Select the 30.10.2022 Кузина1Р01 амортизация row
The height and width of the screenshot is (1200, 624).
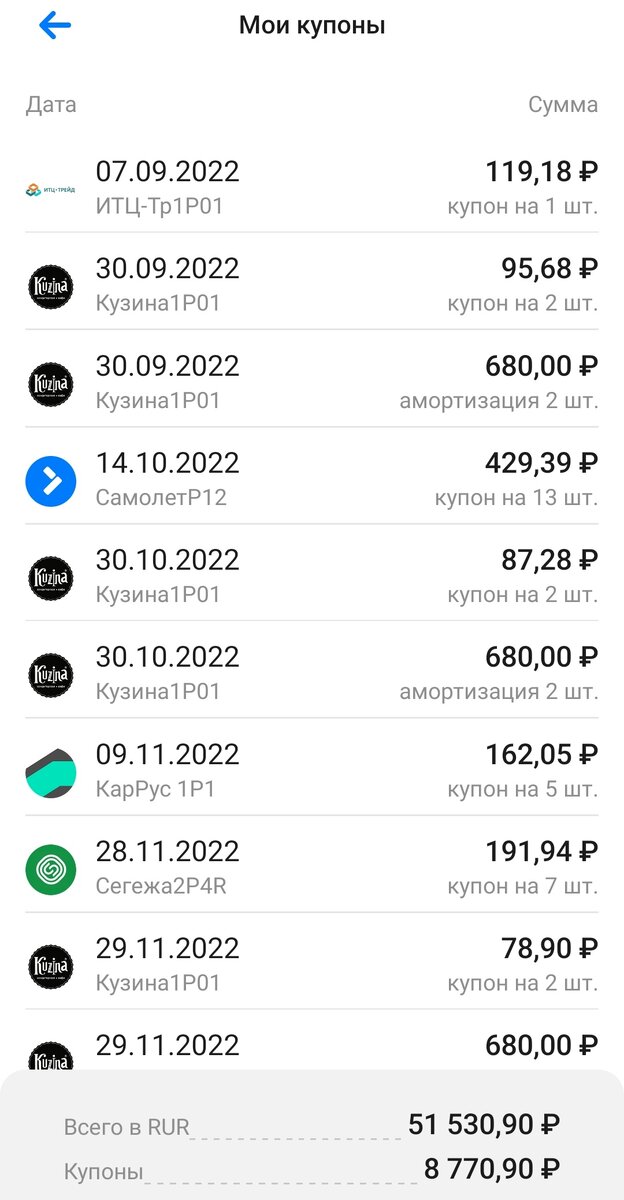[x=312, y=673]
